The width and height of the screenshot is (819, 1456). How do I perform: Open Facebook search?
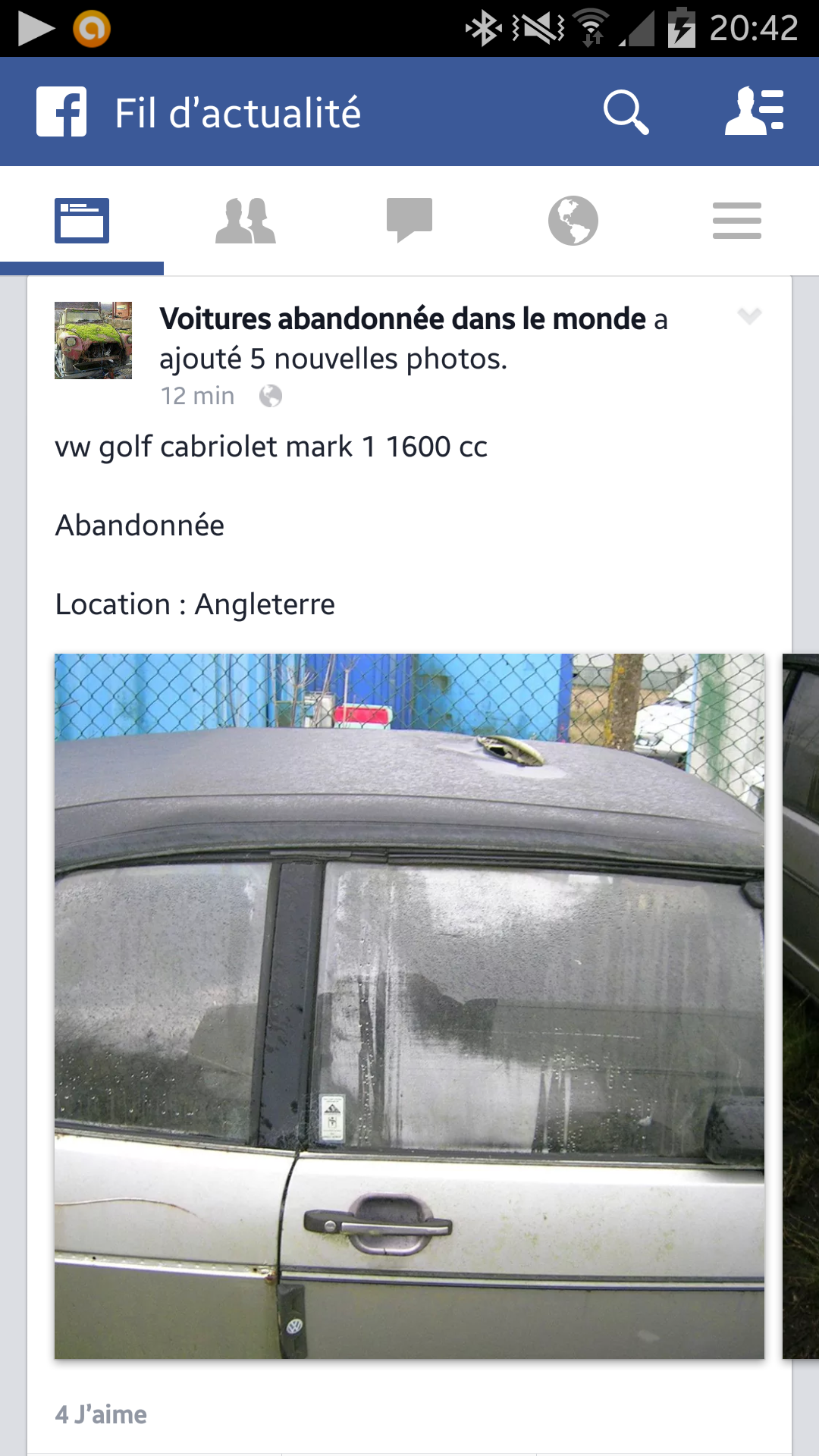coord(626,112)
